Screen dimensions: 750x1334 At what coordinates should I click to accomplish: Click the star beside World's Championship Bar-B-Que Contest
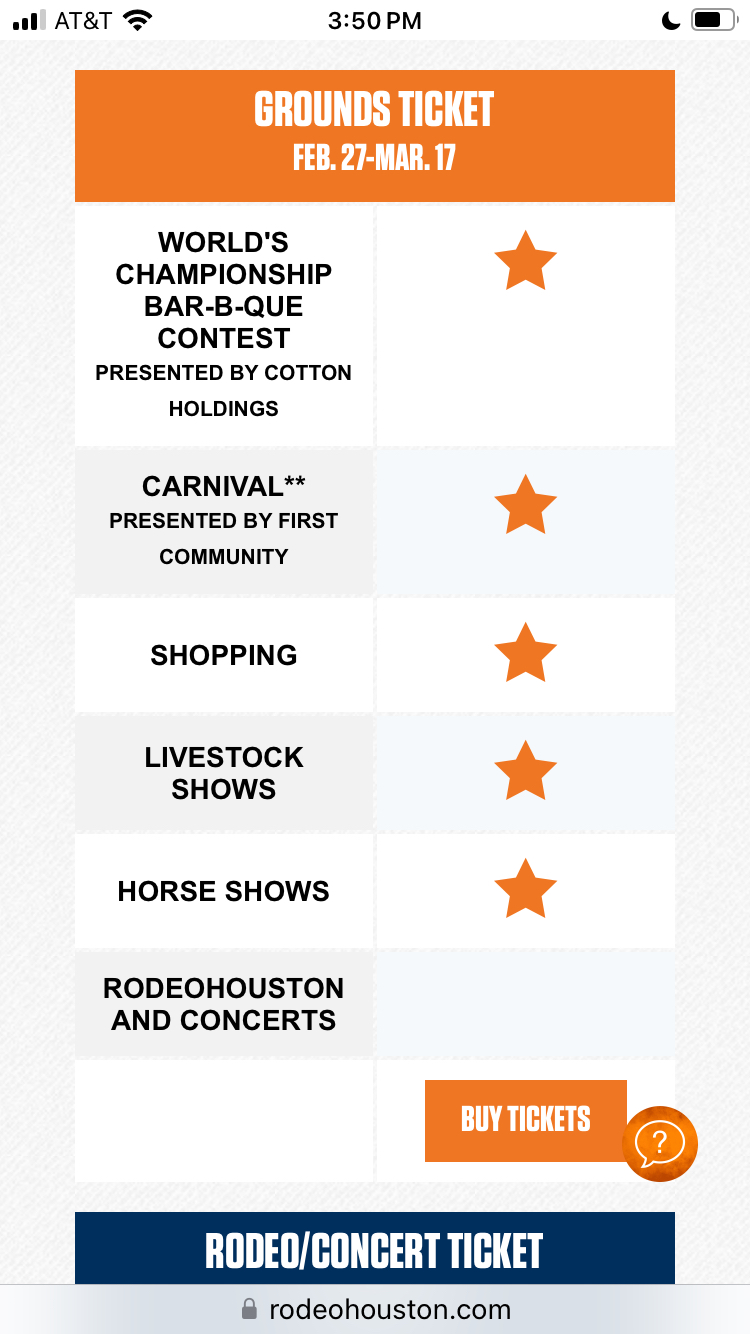tap(525, 260)
